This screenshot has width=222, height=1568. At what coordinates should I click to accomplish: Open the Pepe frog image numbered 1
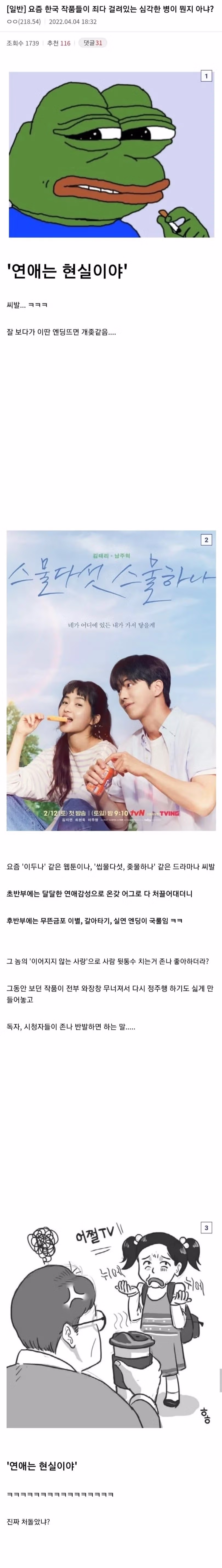[x=111, y=154]
